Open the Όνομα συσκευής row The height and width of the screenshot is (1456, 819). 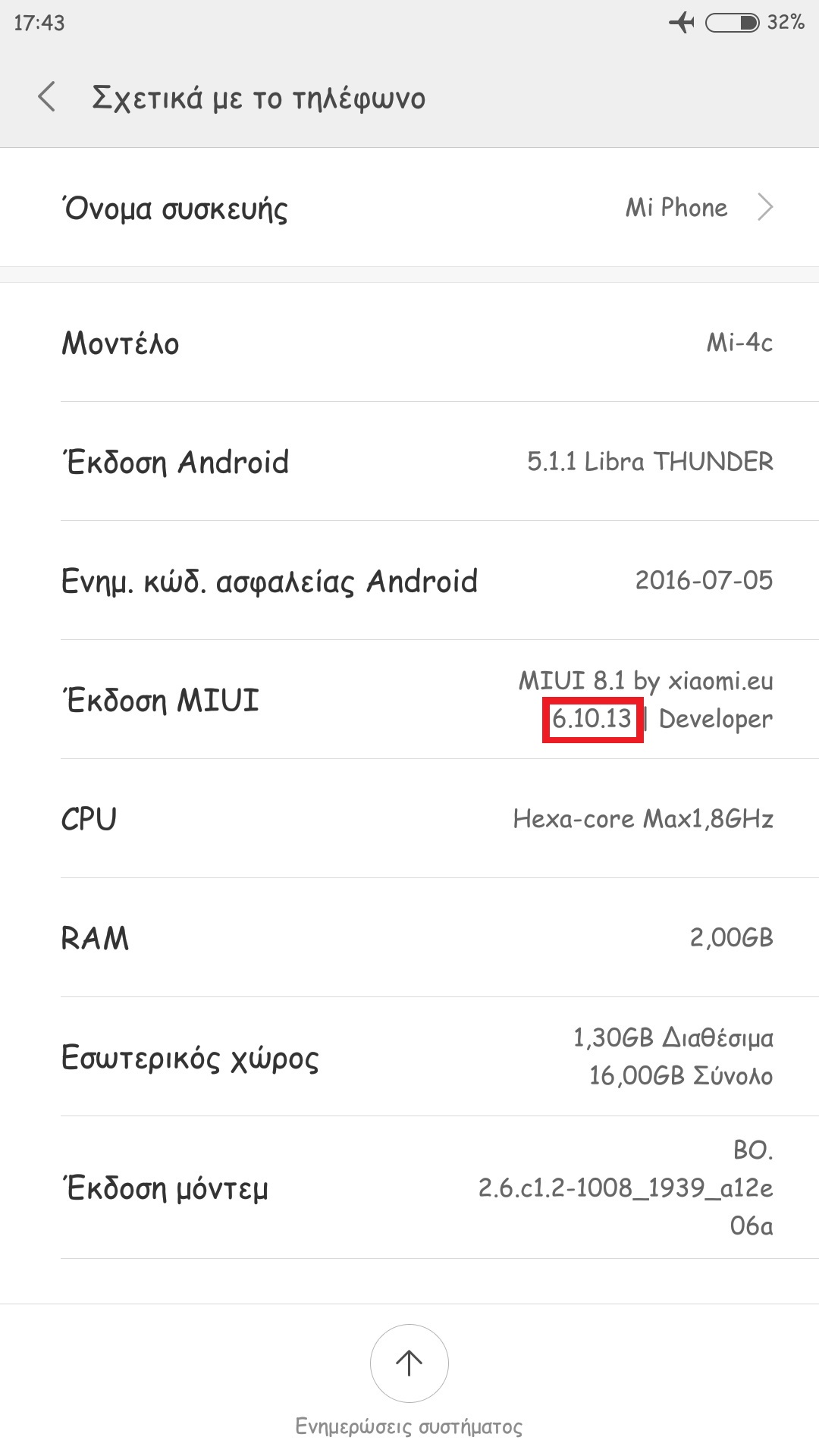pos(409,208)
